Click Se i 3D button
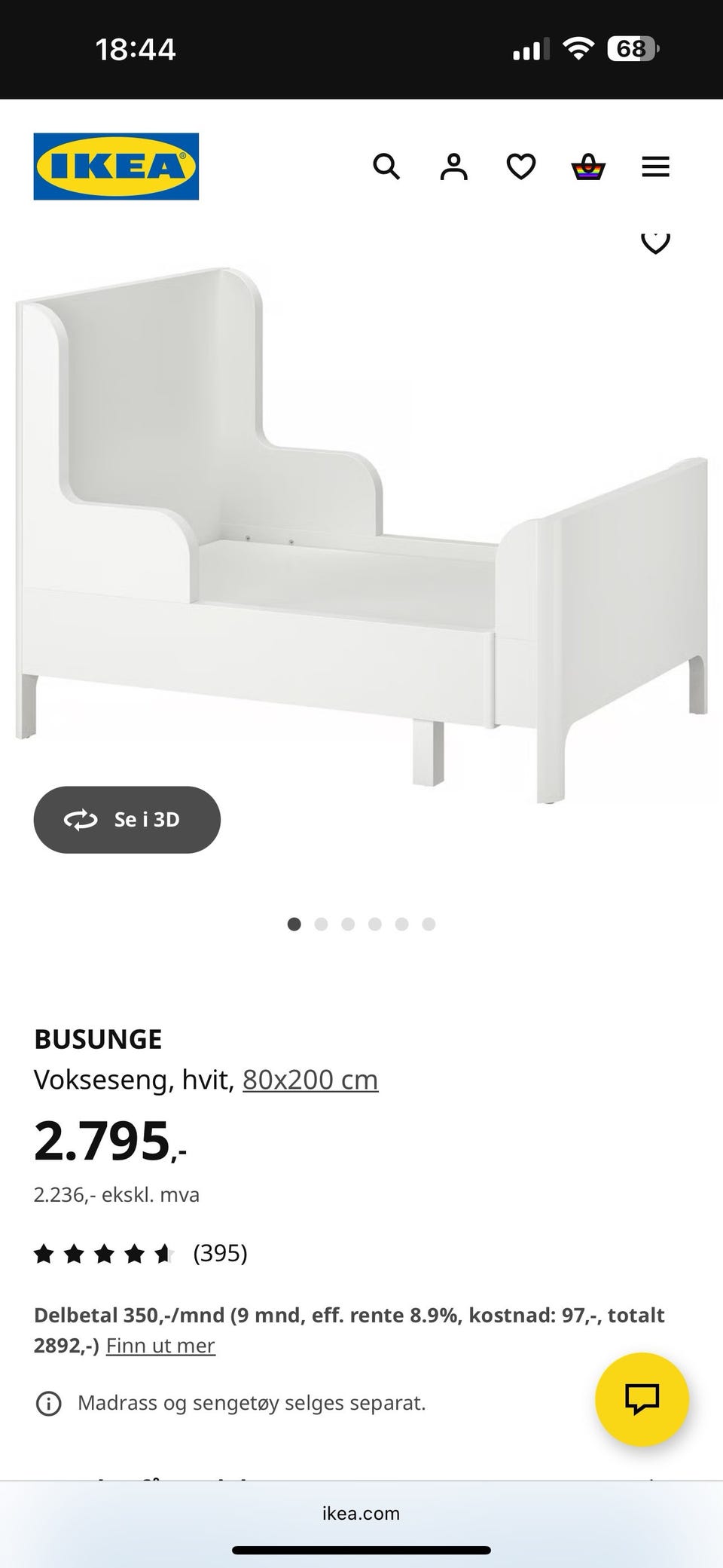The width and height of the screenshot is (723, 1568). click(x=126, y=820)
